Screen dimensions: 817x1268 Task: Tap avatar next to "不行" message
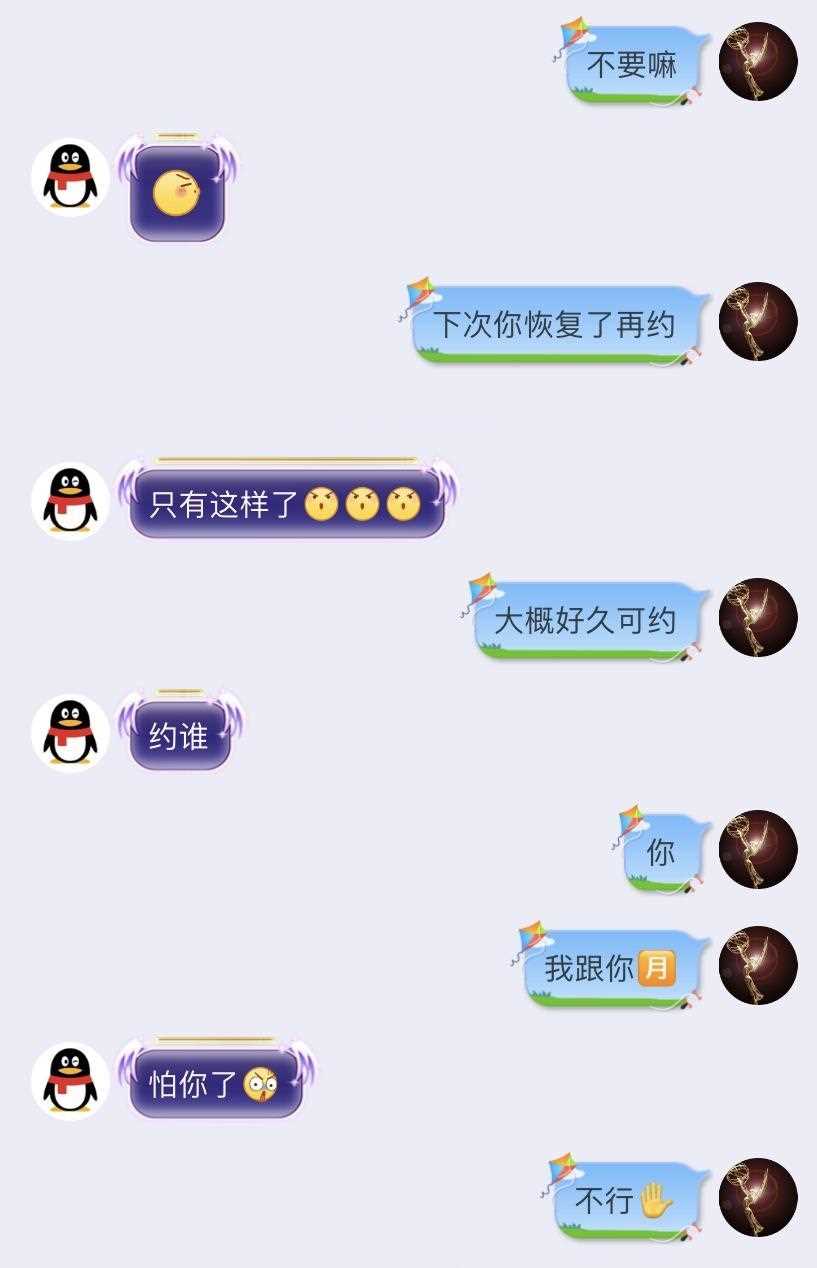point(758,1197)
